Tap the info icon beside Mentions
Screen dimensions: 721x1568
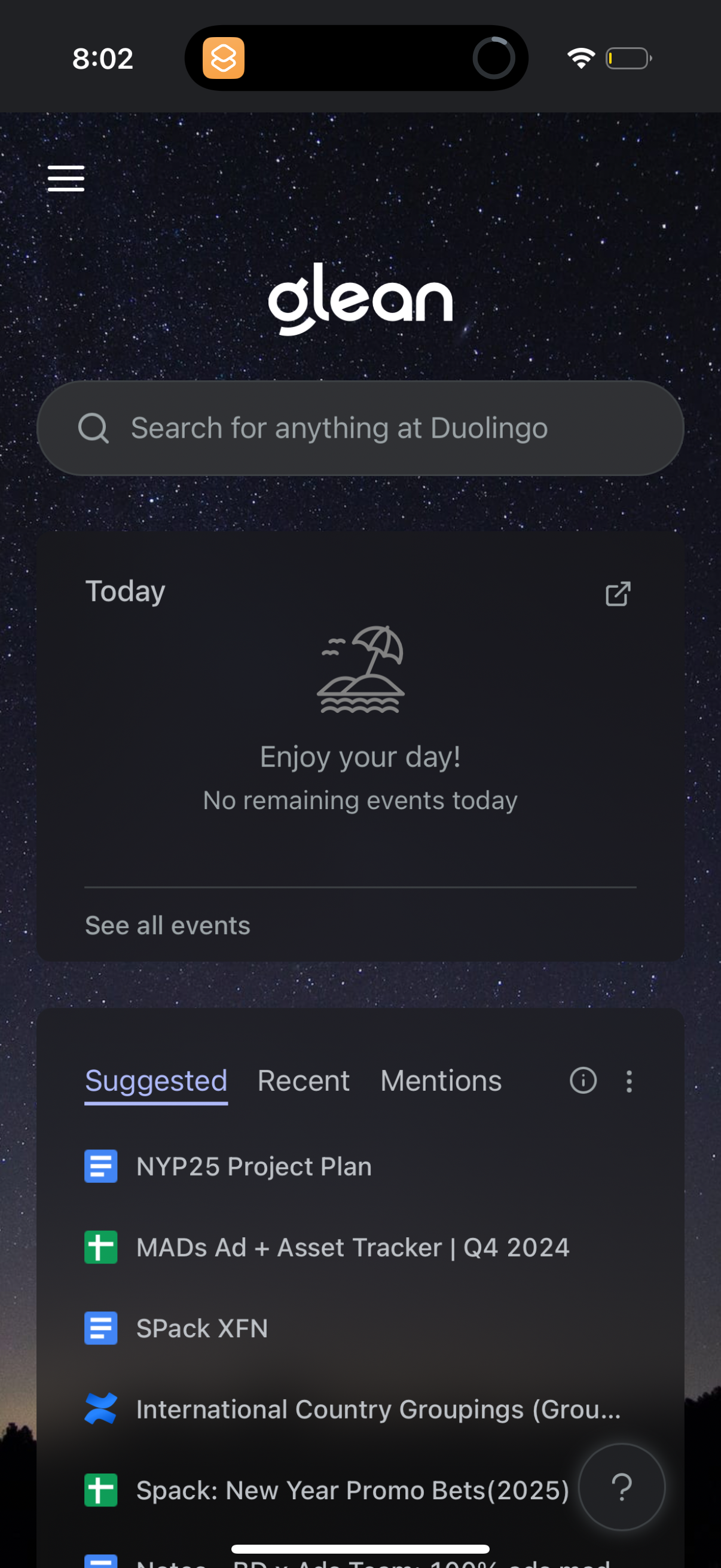583,1081
